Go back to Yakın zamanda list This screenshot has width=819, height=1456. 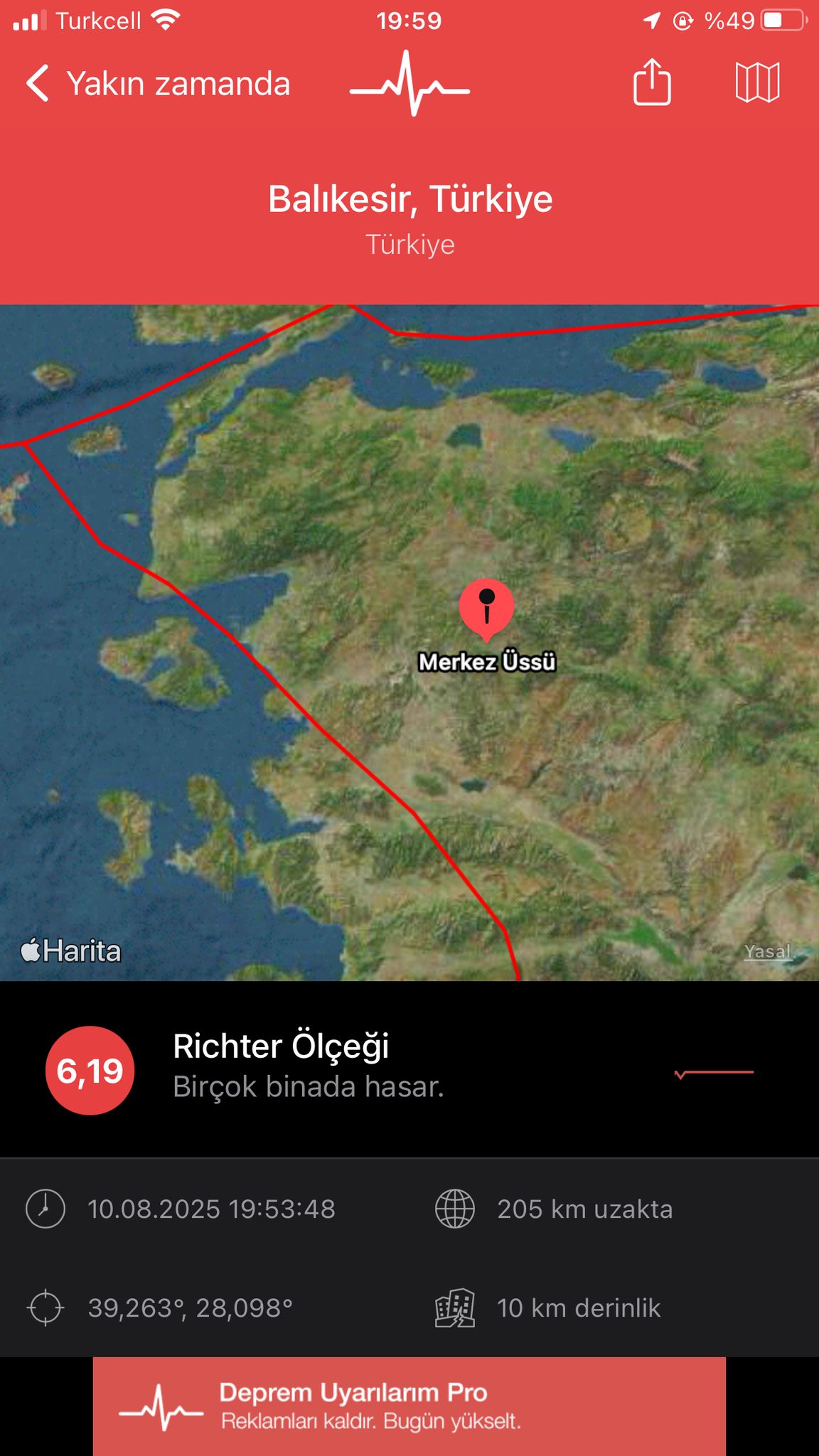[x=158, y=84]
